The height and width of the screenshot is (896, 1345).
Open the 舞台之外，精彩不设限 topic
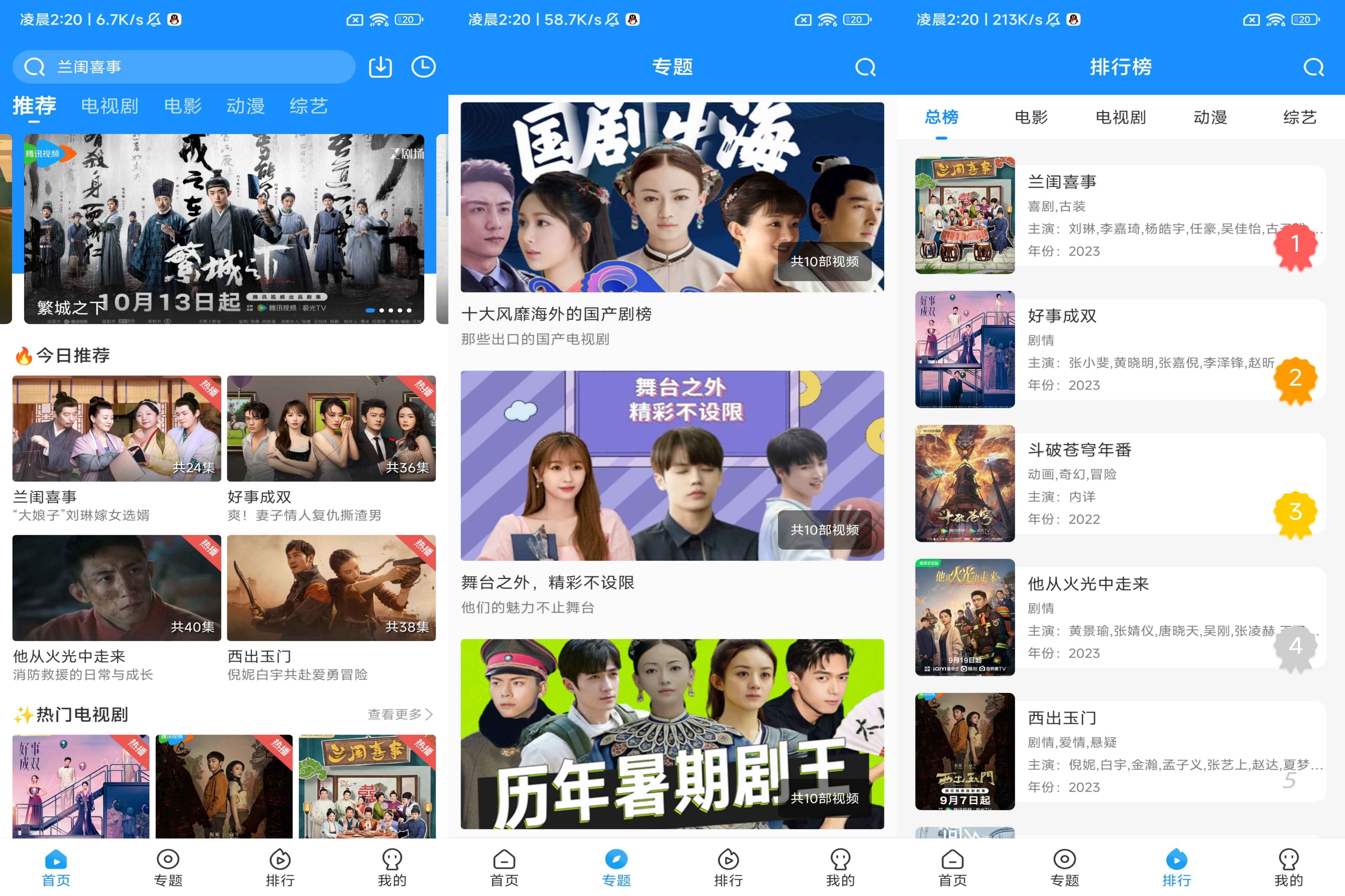click(x=672, y=466)
